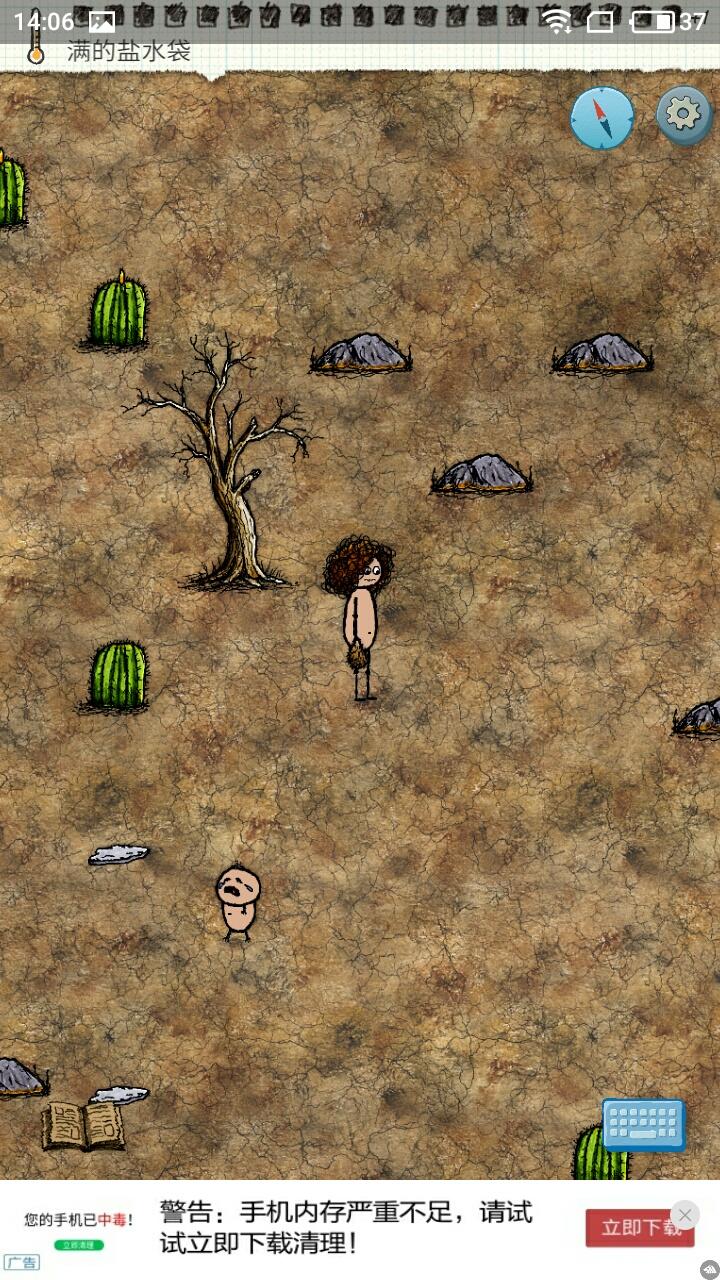Open the settings gear

(684, 115)
